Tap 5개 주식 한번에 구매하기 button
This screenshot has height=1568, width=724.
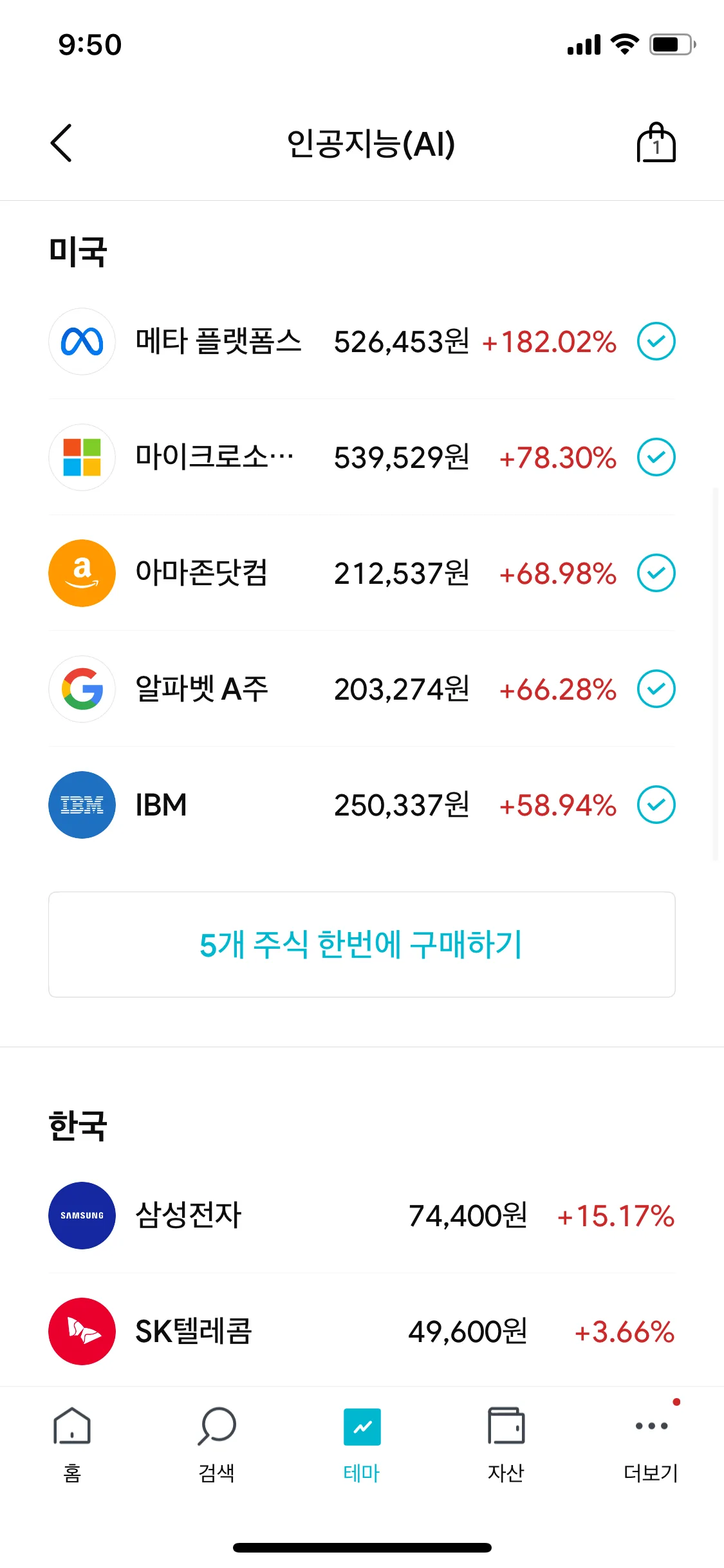[x=362, y=944]
